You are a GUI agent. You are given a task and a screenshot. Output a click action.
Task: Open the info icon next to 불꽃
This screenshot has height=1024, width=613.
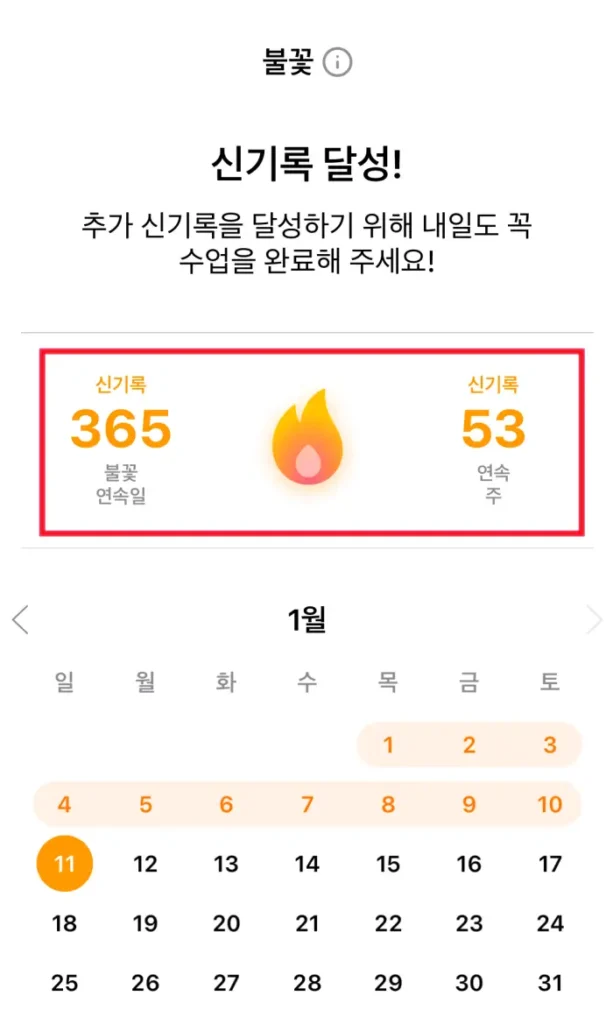tap(339, 63)
